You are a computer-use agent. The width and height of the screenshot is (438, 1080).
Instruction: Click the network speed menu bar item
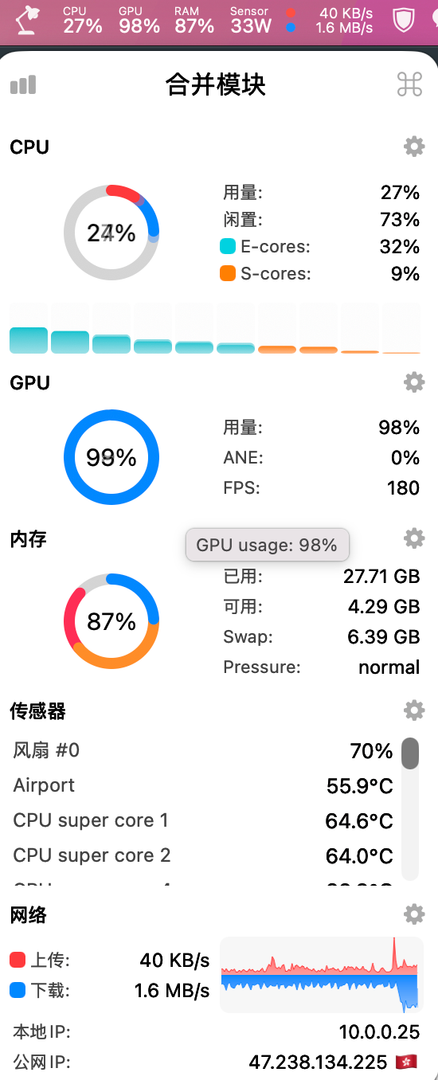[330, 20]
